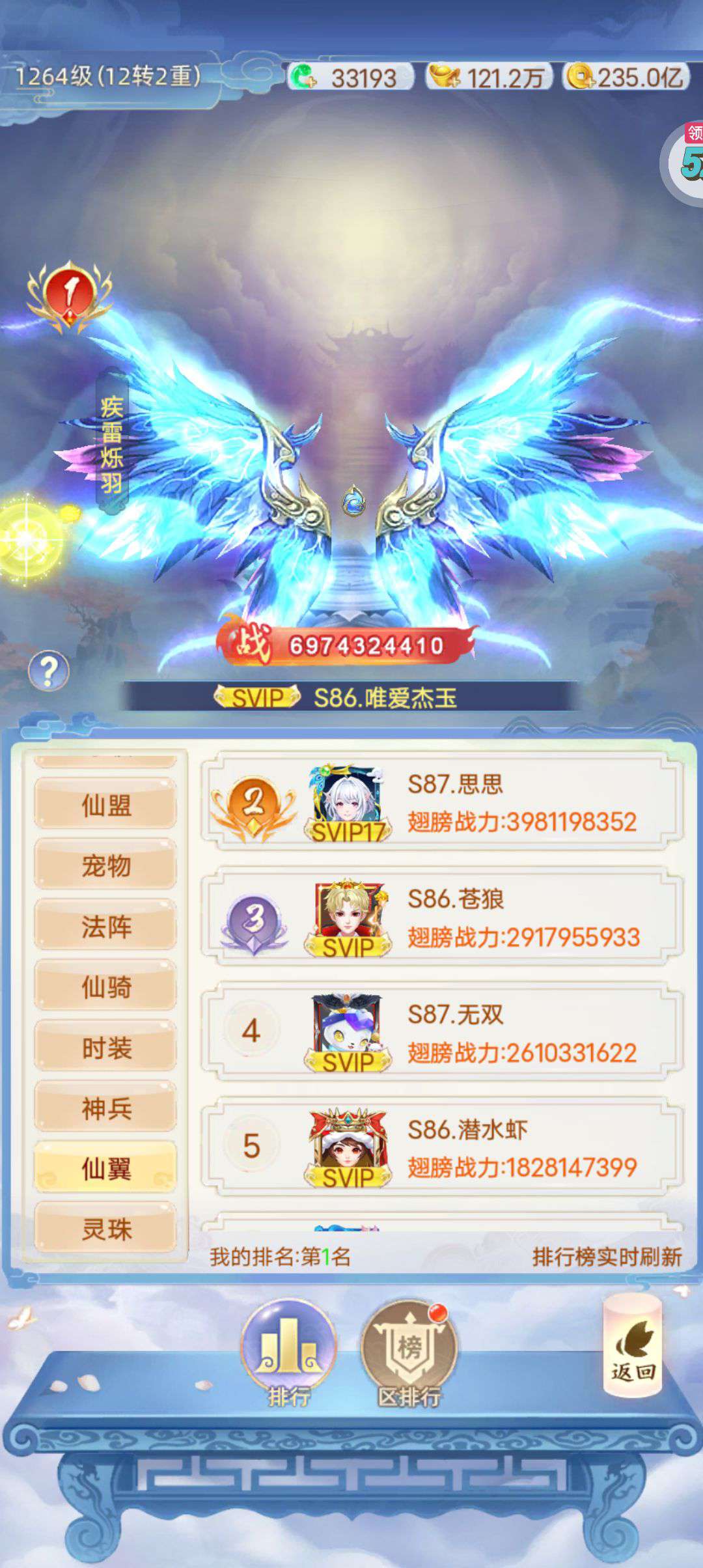View third-place player S86.苍狼
This screenshot has height=1568, width=703.
tap(442, 917)
